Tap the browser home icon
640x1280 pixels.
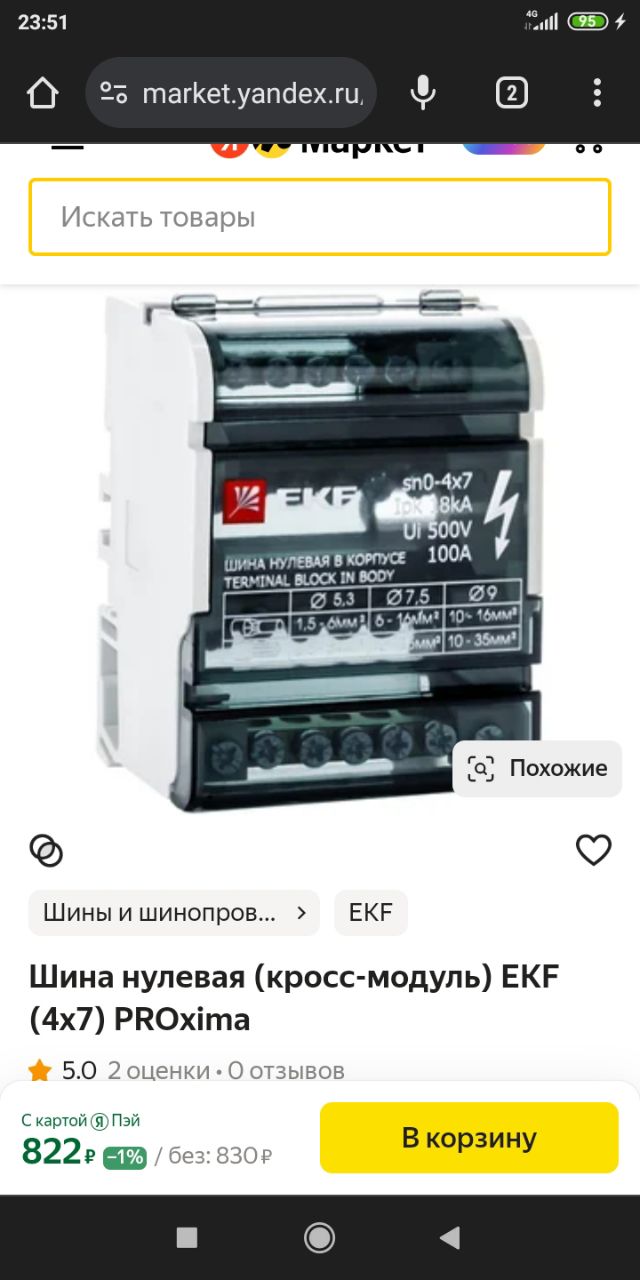click(42, 93)
